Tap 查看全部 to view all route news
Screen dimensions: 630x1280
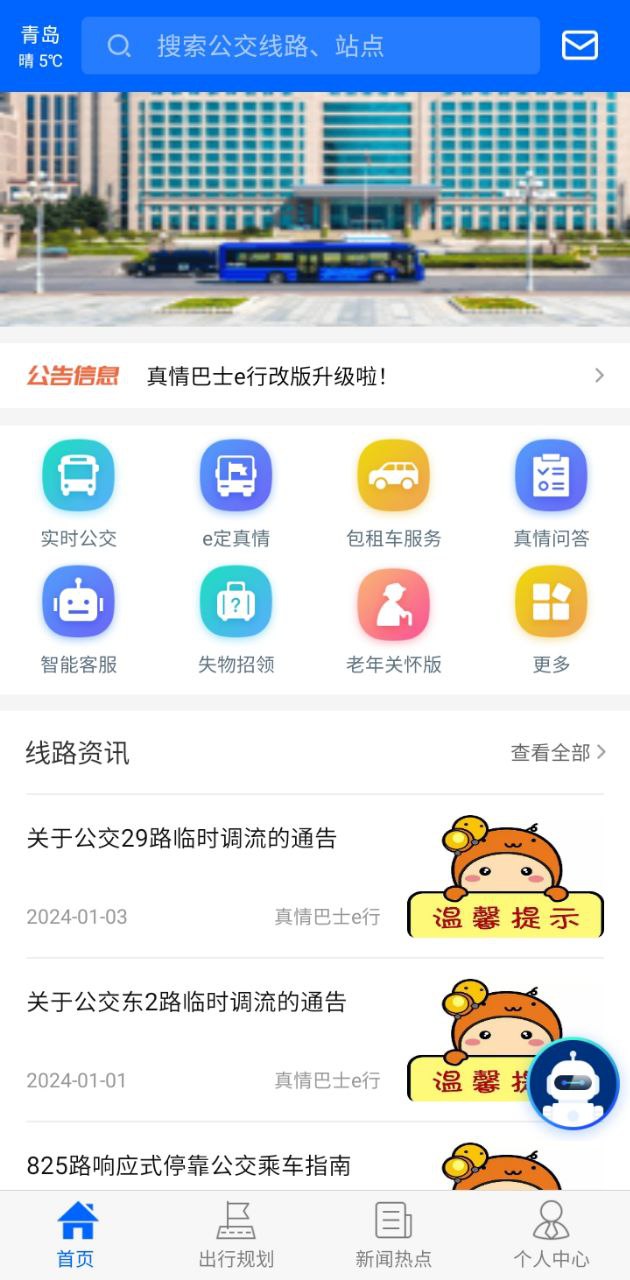(558, 753)
